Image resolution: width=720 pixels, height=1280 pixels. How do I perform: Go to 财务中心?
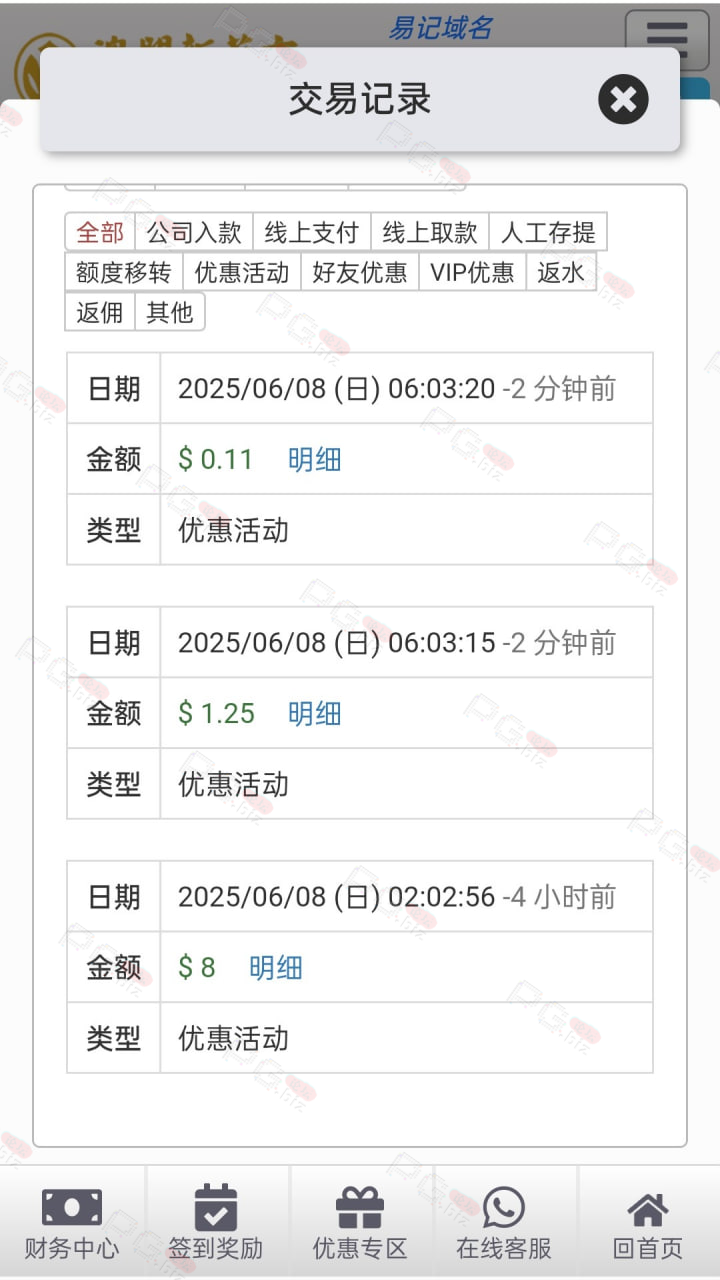pos(72,1222)
